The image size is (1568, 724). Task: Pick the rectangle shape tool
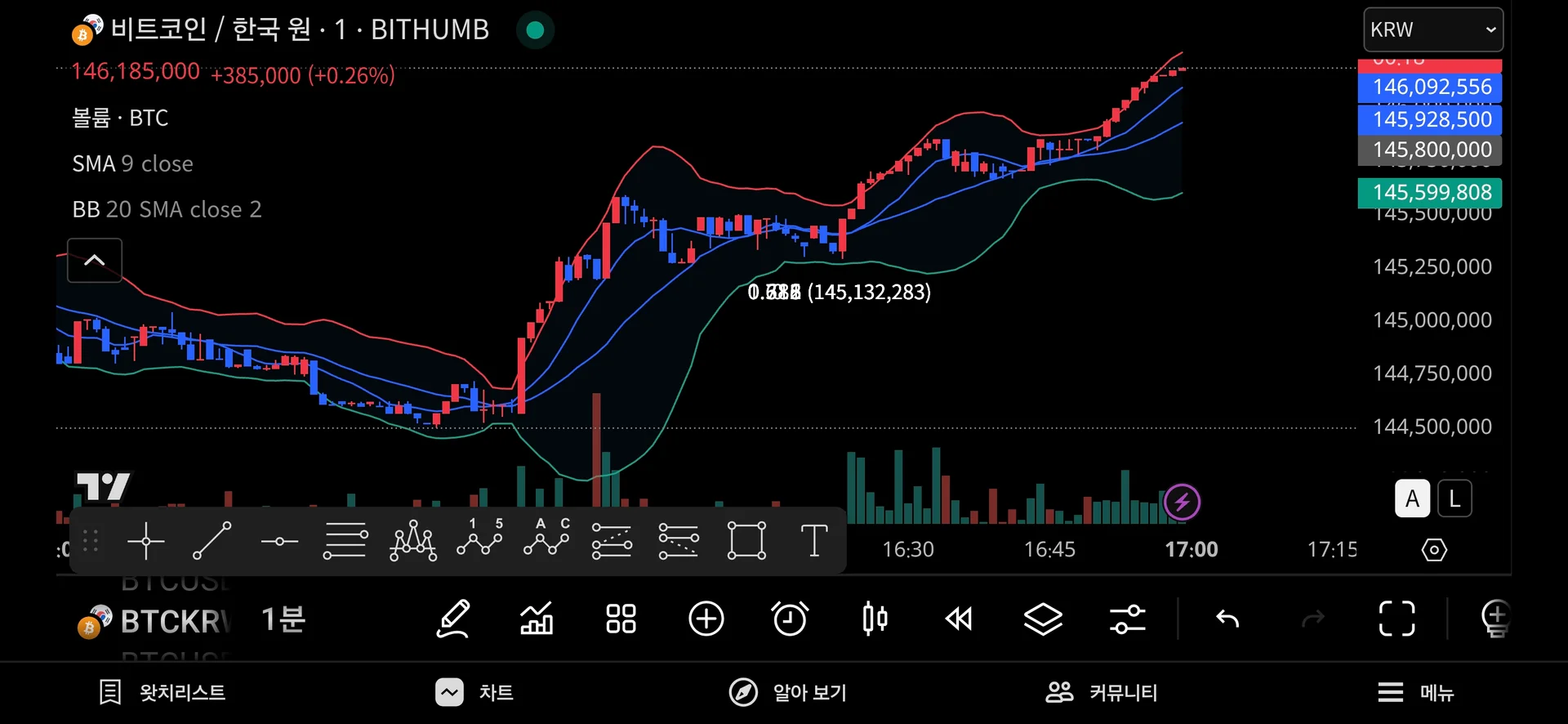click(746, 541)
